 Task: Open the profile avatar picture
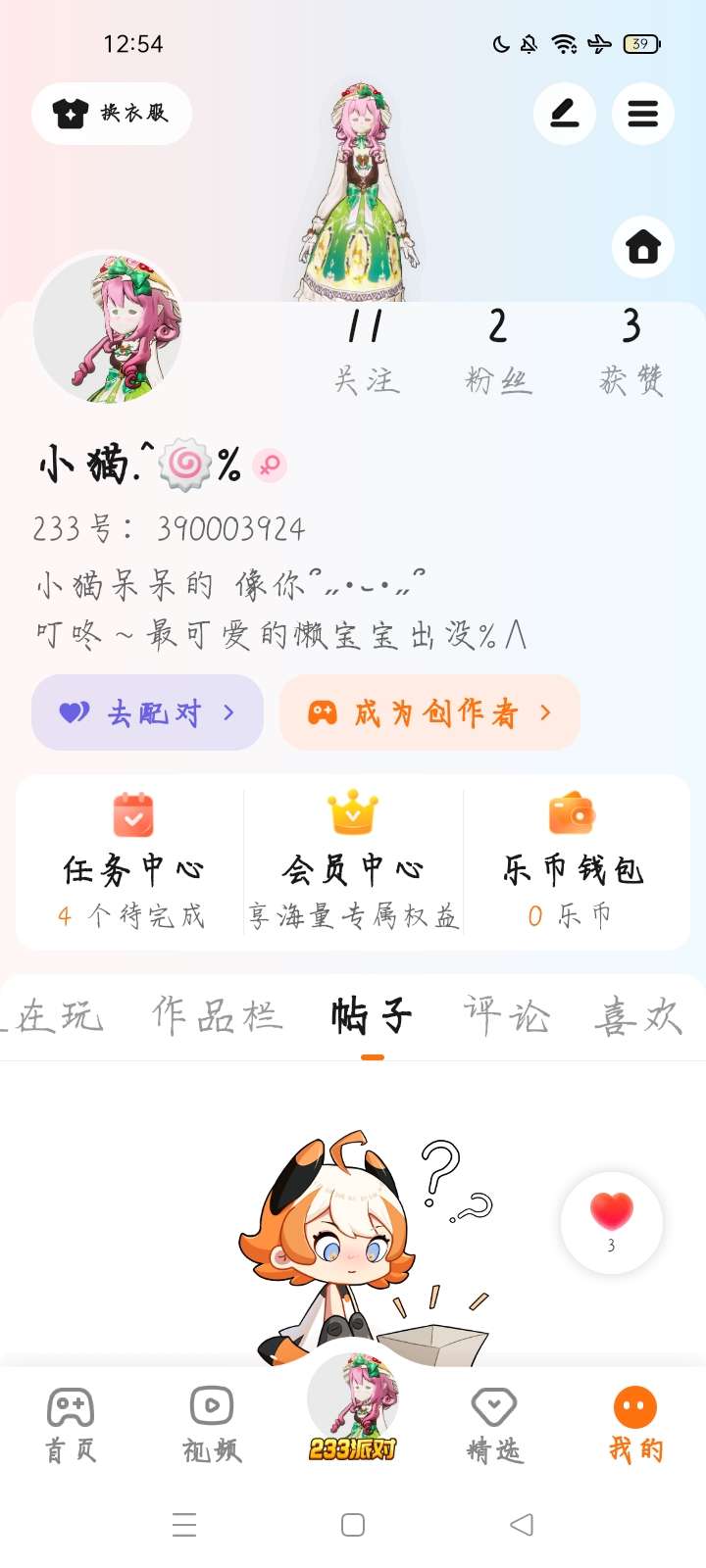(108, 328)
